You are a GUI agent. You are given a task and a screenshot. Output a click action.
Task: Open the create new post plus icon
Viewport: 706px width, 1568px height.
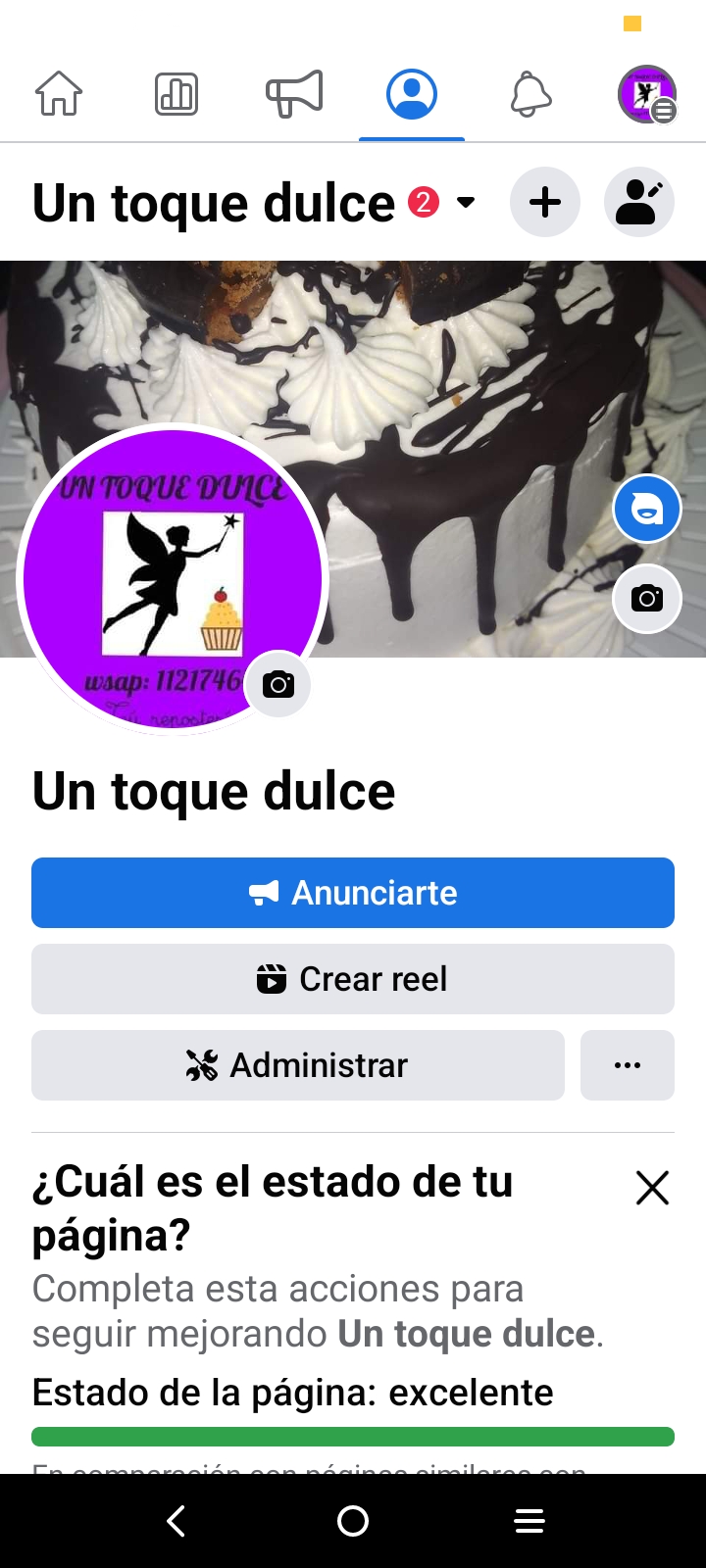point(545,202)
